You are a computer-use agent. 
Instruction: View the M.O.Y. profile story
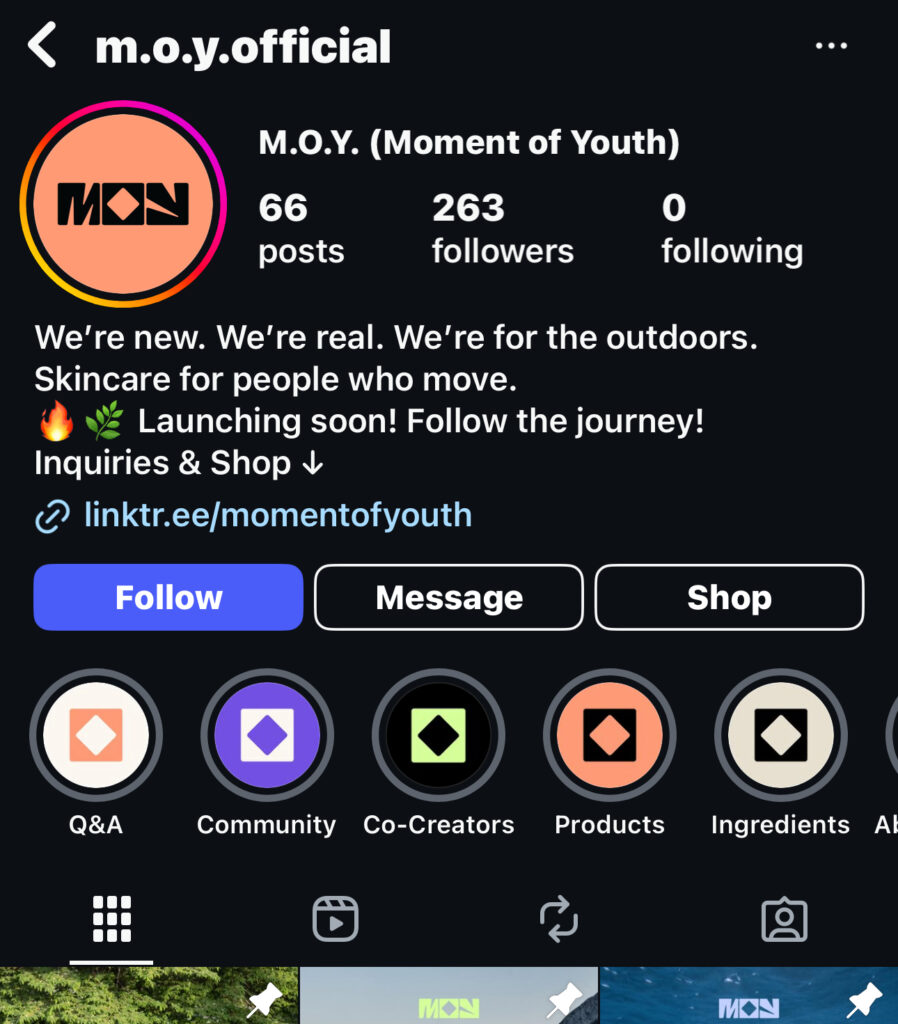point(123,204)
